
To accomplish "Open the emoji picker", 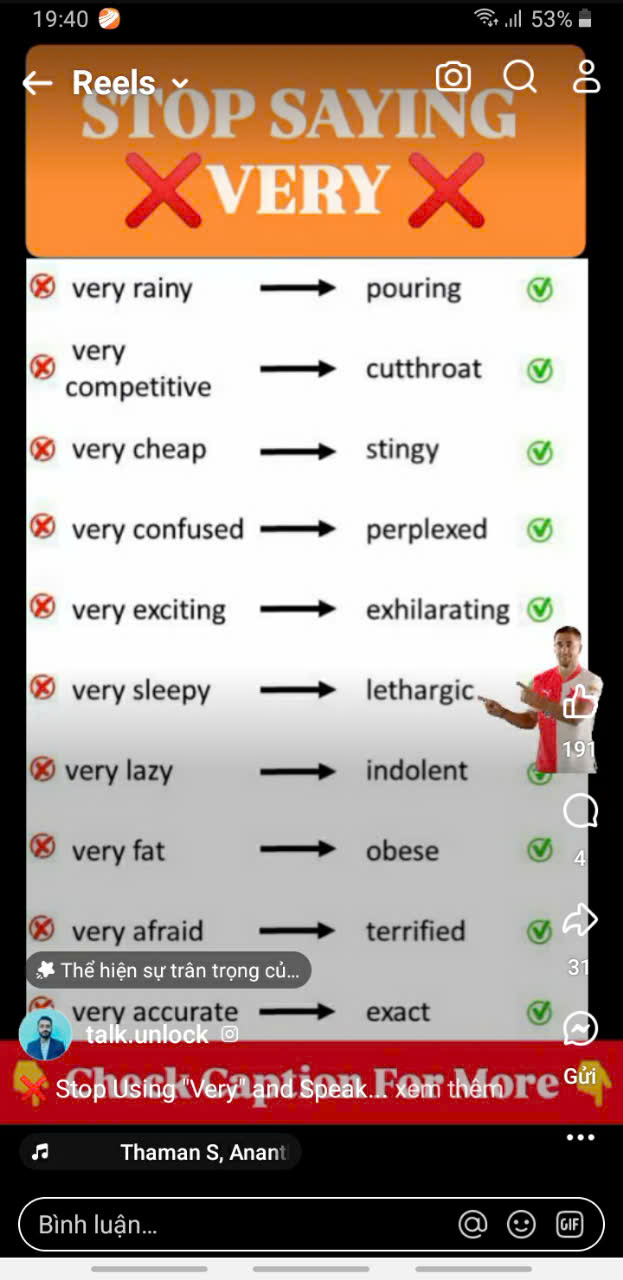I will click(521, 1224).
